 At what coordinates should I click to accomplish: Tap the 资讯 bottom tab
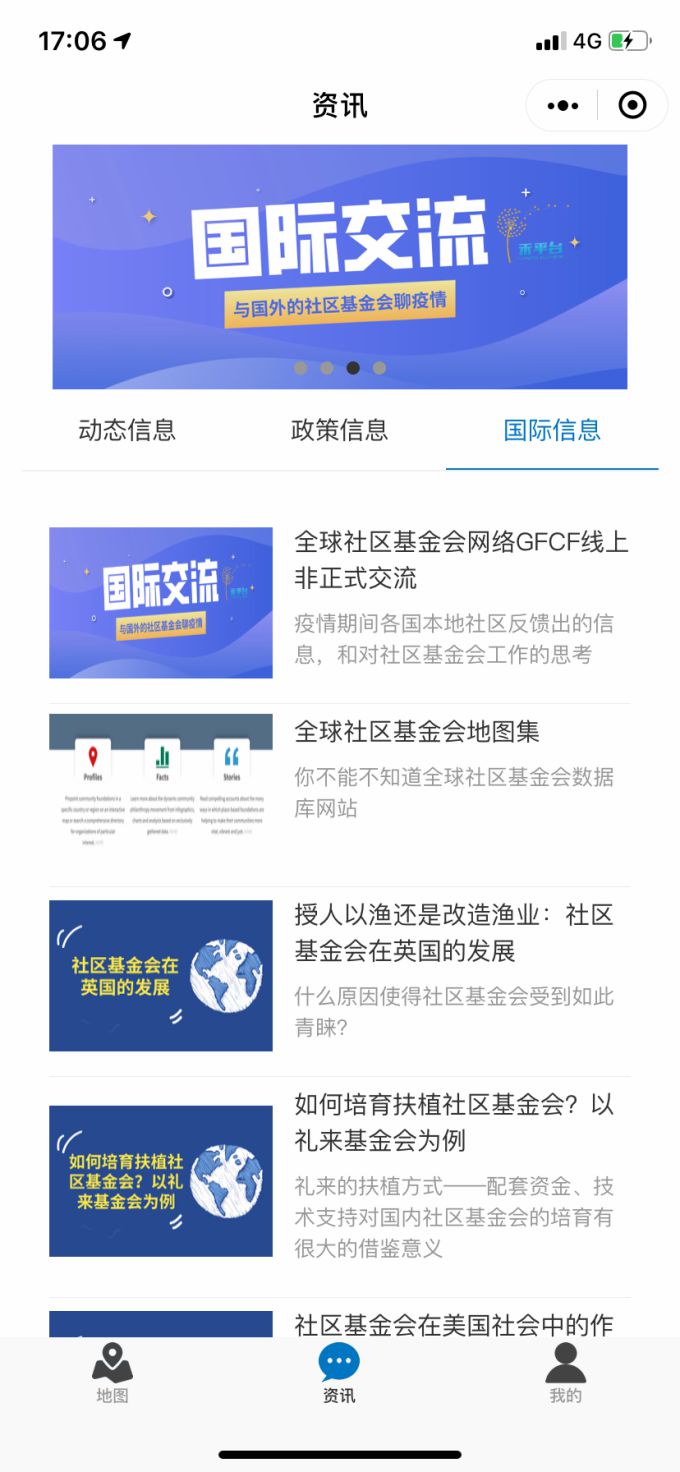coord(339,1373)
